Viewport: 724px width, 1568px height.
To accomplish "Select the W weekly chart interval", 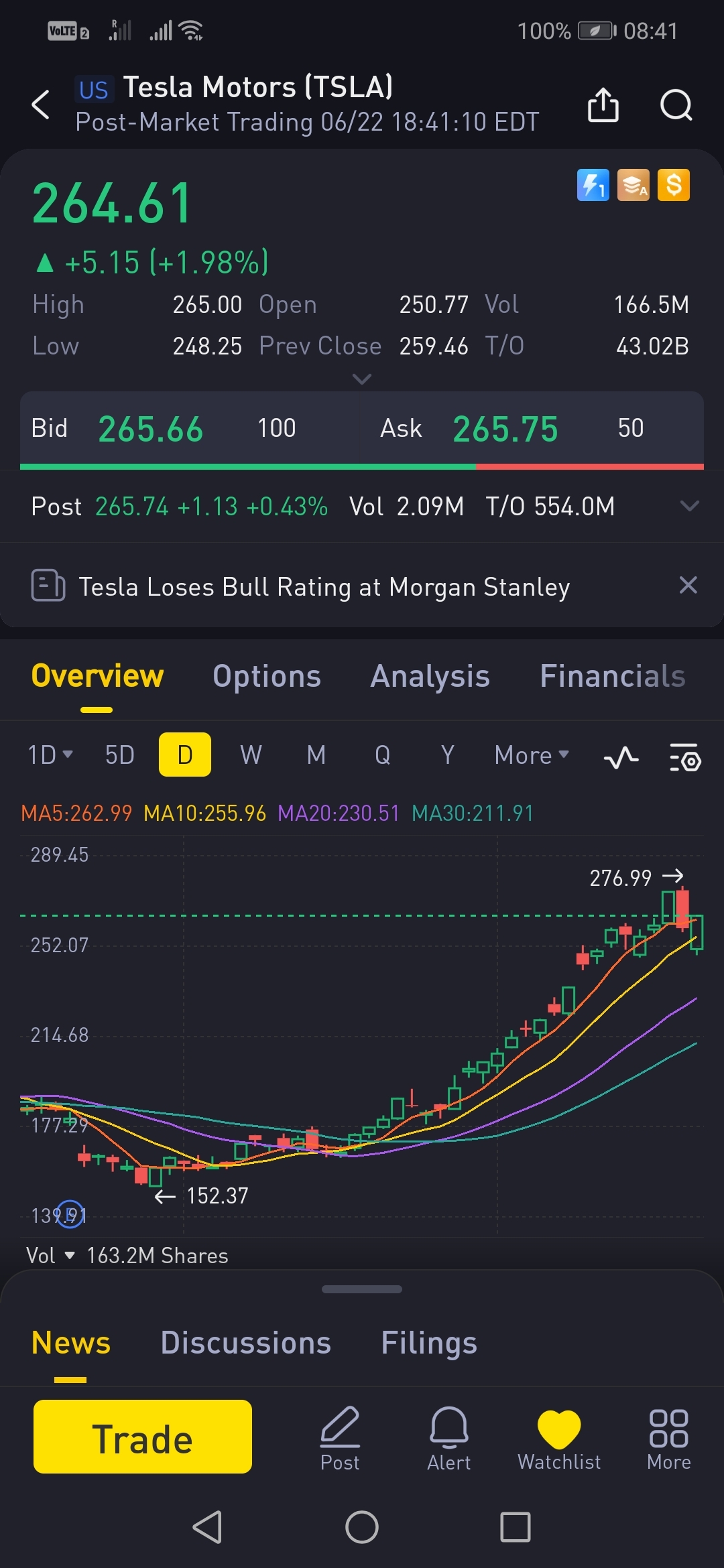I will tap(251, 755).
